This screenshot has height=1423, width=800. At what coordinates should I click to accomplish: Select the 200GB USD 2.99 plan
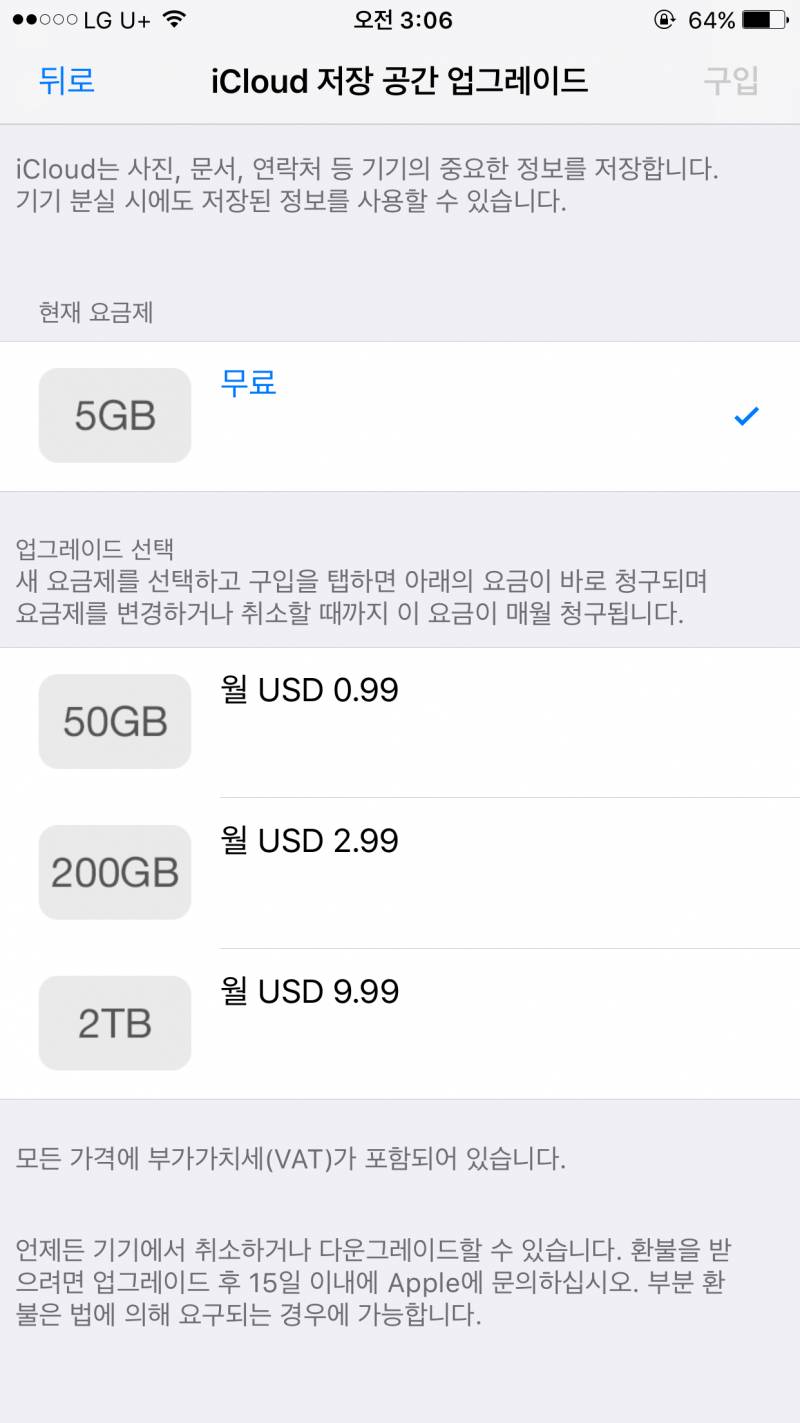pos(400,872)
